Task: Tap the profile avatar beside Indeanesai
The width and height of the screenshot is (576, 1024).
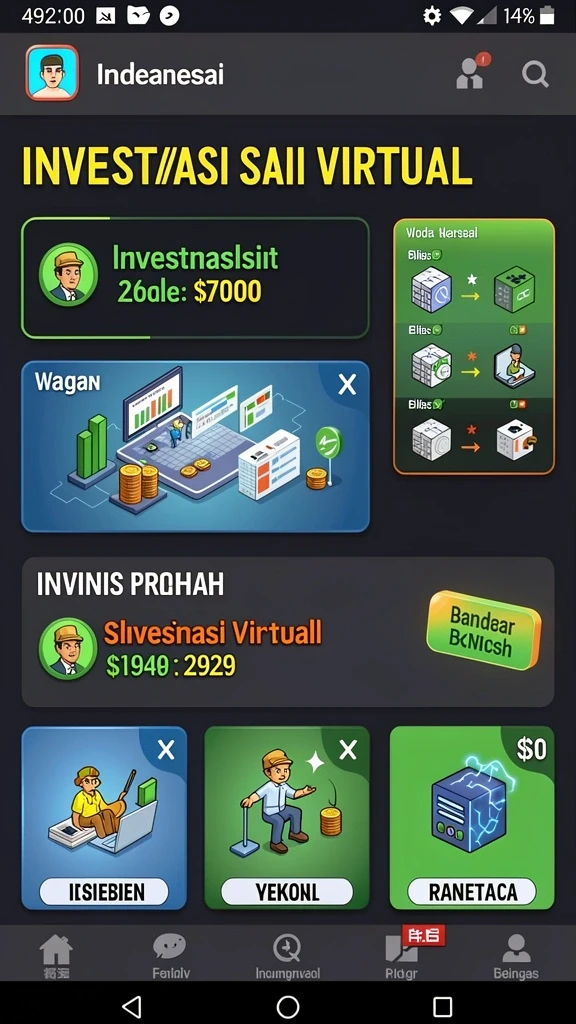Action: (52, 72)
